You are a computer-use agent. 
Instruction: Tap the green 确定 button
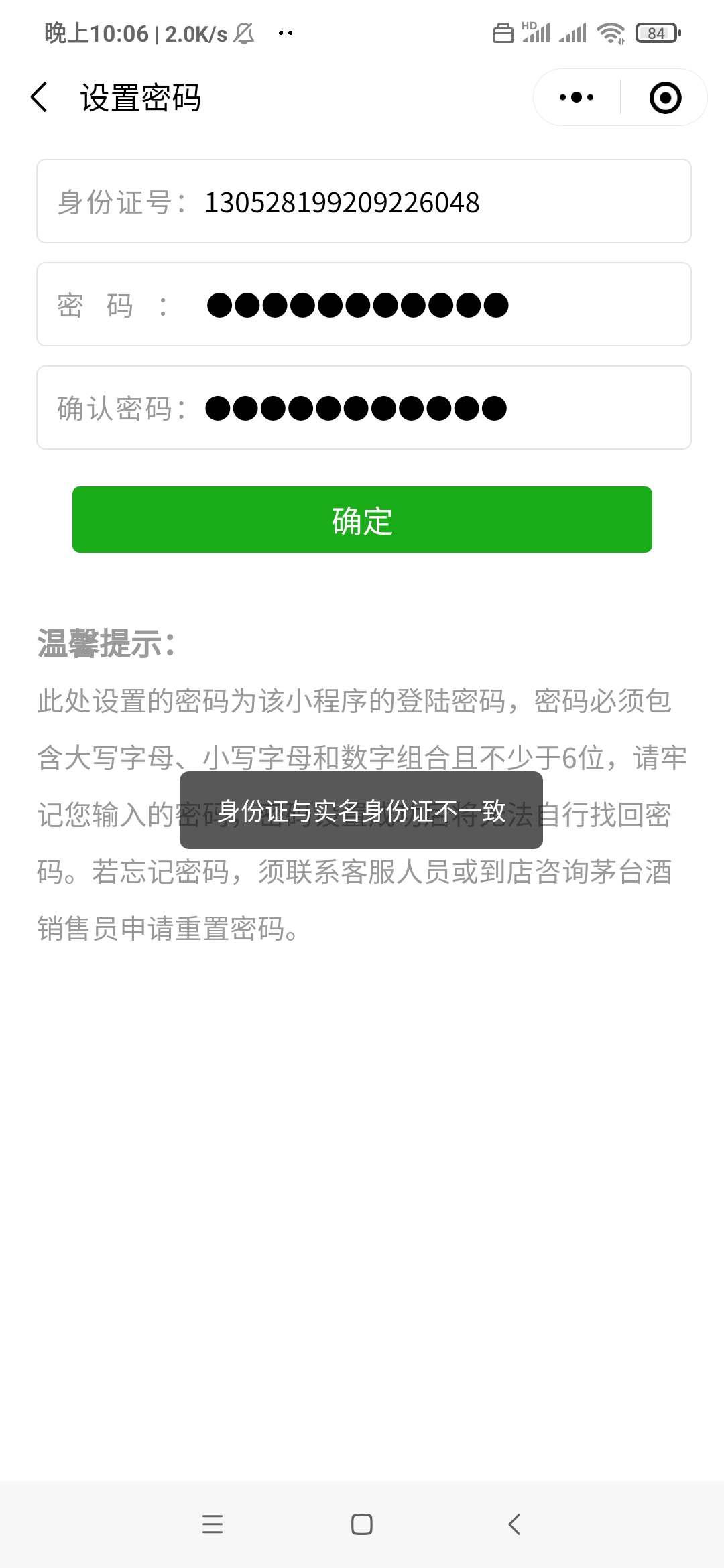pos(362,520)
